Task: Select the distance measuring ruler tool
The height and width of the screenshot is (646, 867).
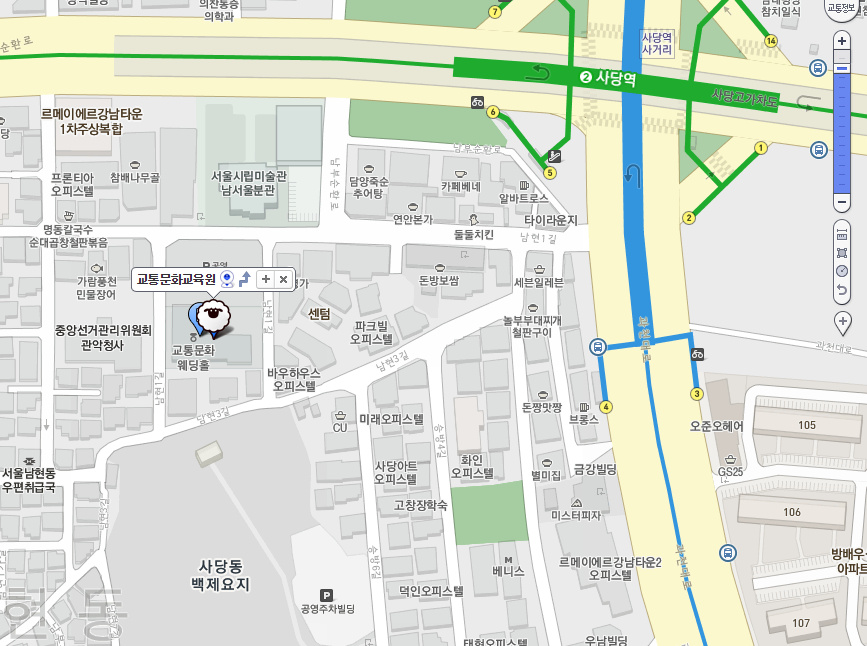Action: (x=842, y=234)
